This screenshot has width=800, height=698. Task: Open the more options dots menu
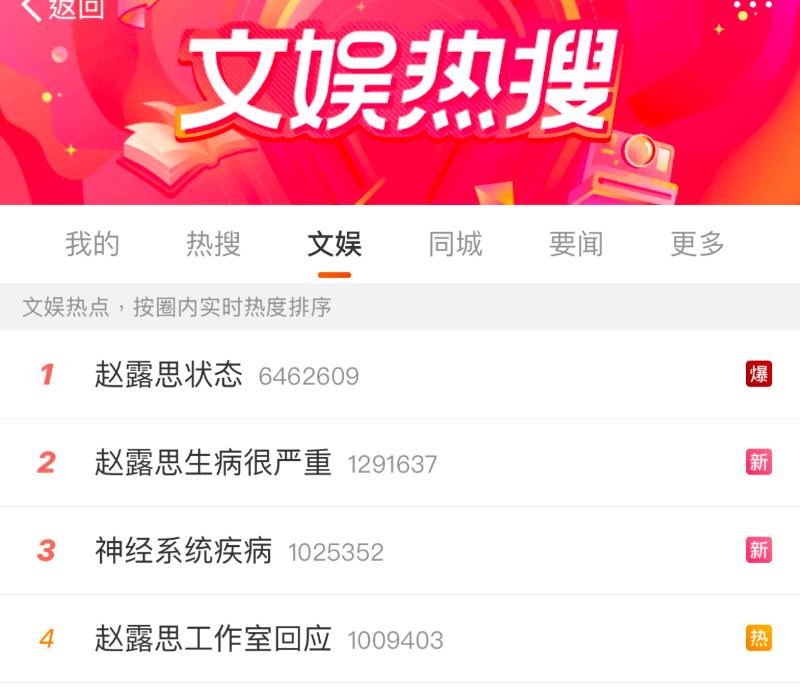click(752, 8)
